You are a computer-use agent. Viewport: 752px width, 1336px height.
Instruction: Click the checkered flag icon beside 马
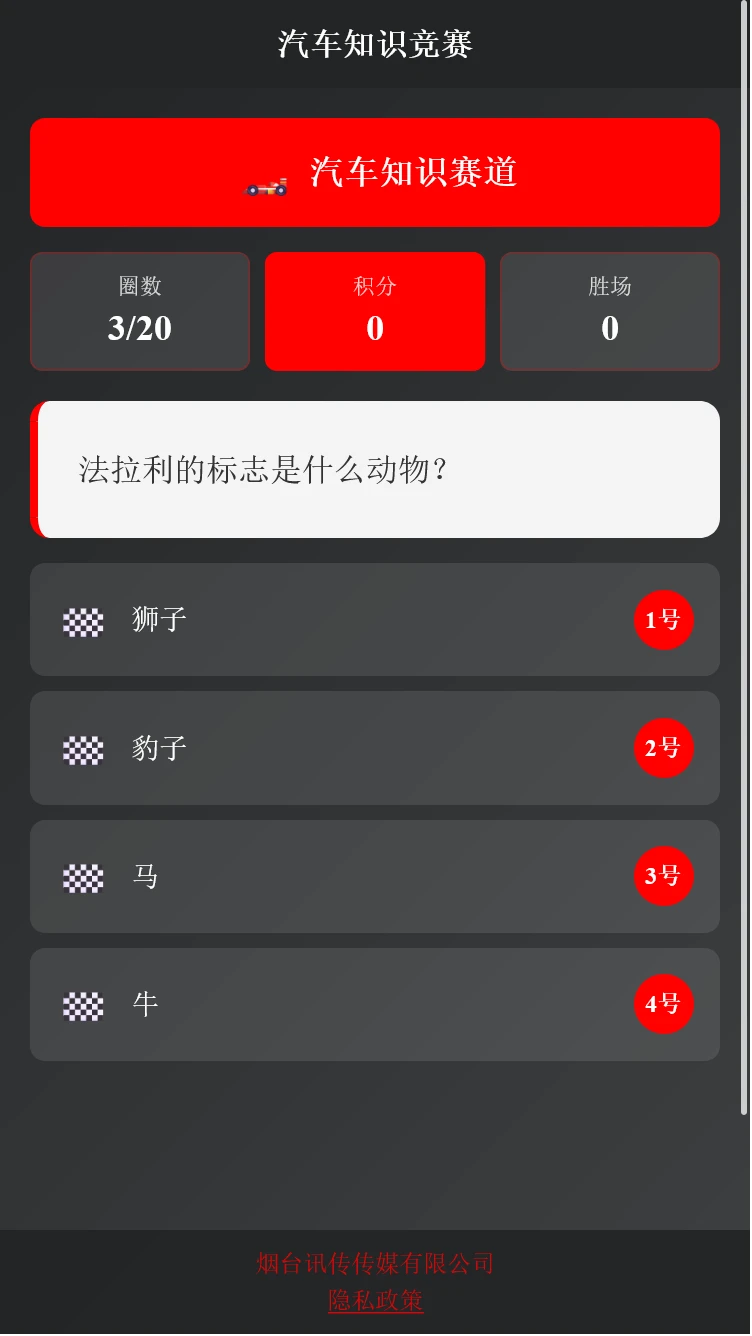click(x=82, y=877)
